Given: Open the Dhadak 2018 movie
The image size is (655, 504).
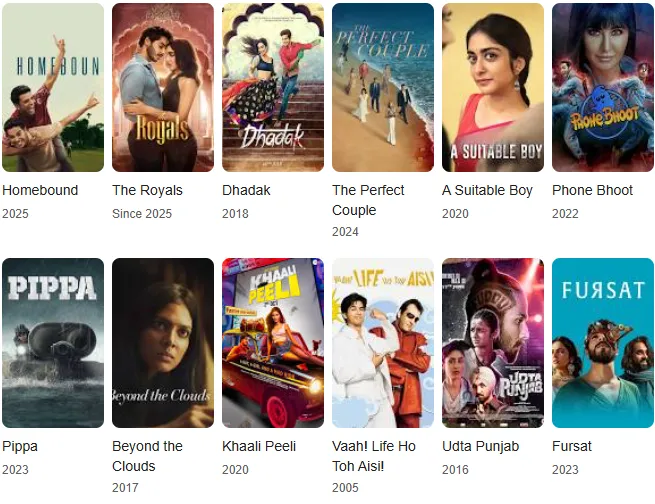Looking at the screenshot, I should click(273, 88).
